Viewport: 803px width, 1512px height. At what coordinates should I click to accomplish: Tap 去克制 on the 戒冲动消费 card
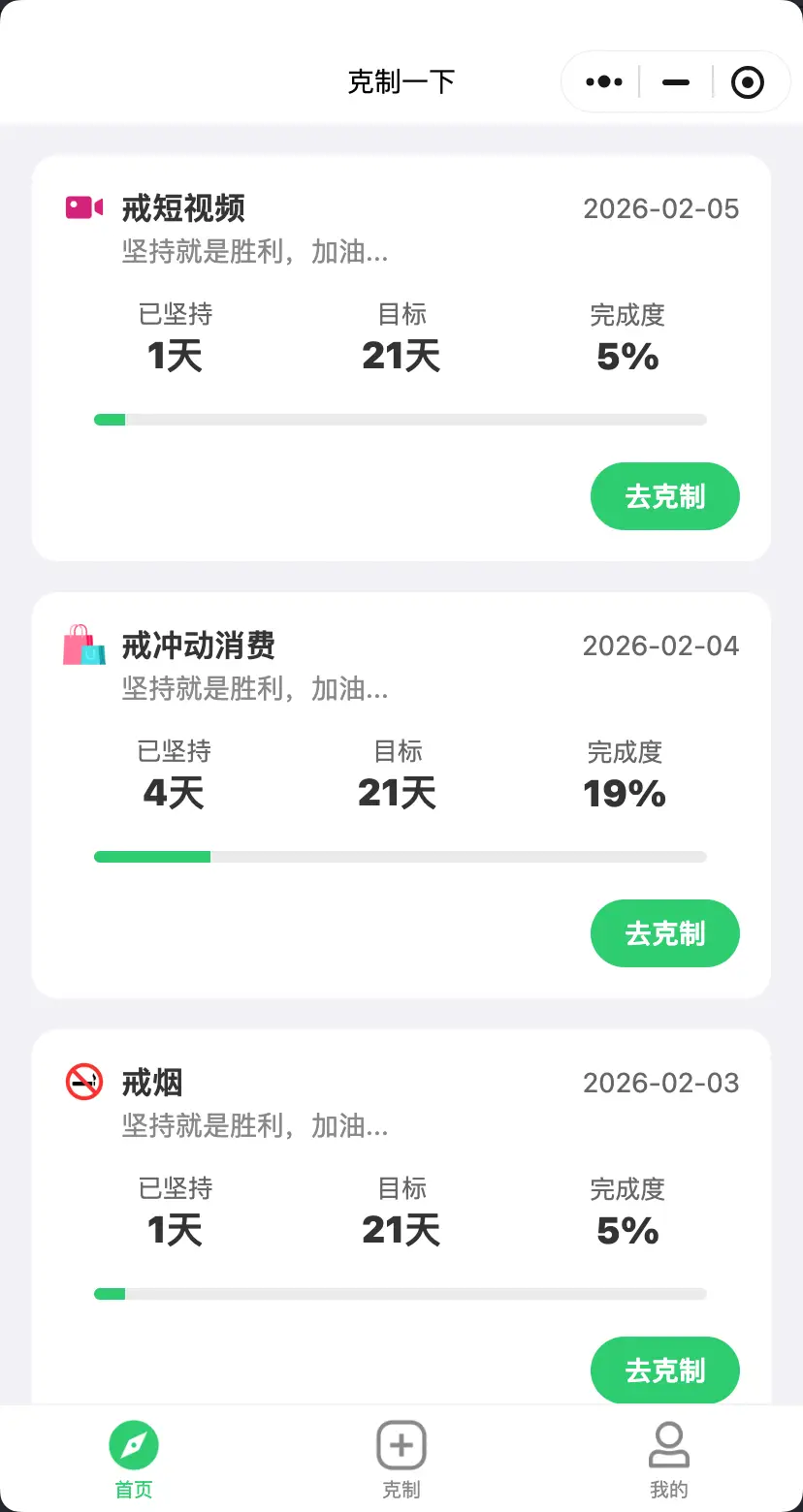pyautogui.click(x=664, y=933)
